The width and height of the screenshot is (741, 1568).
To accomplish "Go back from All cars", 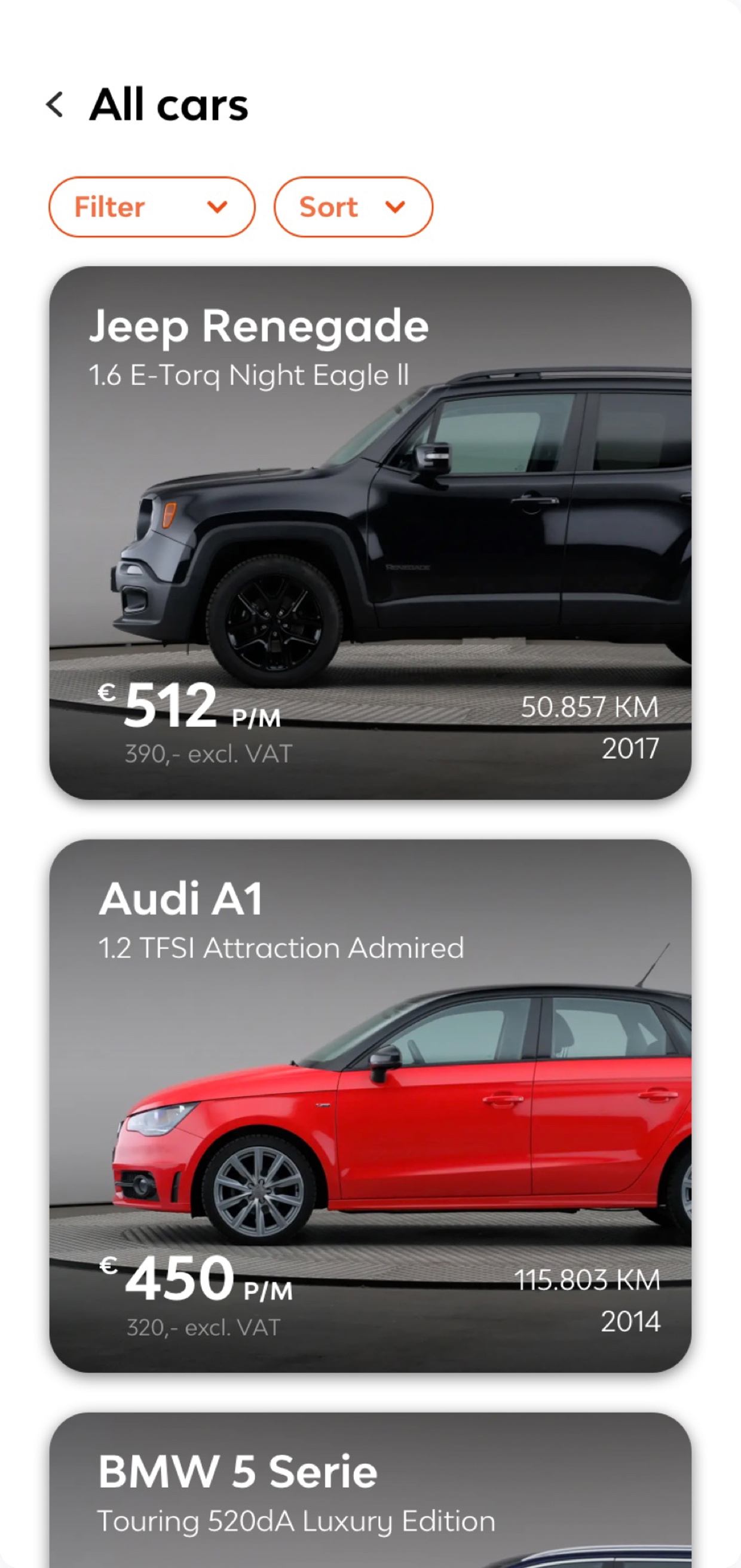I will pyautogui.click(x=55, y=105).
